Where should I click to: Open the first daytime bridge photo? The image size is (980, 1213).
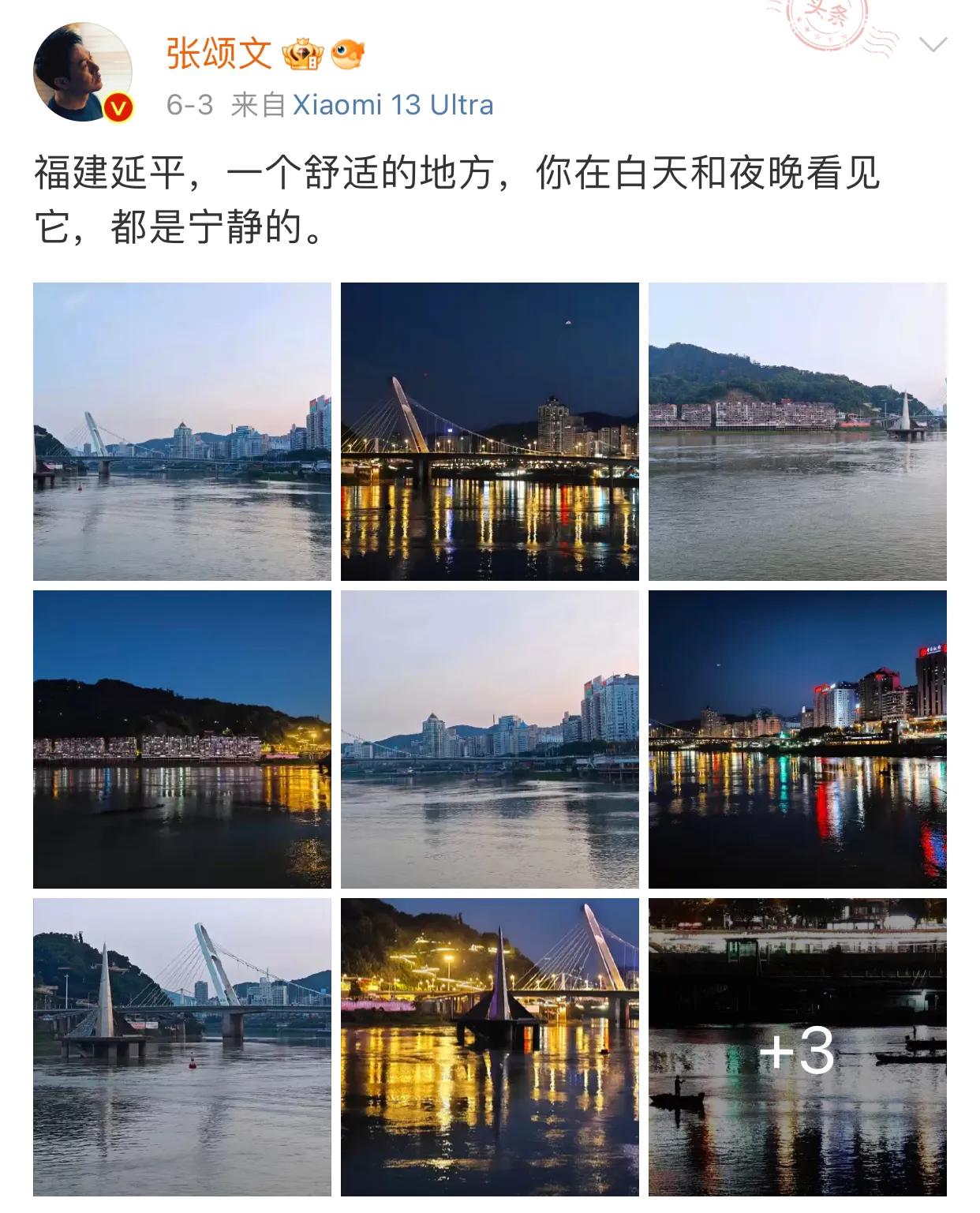point(183,430)
